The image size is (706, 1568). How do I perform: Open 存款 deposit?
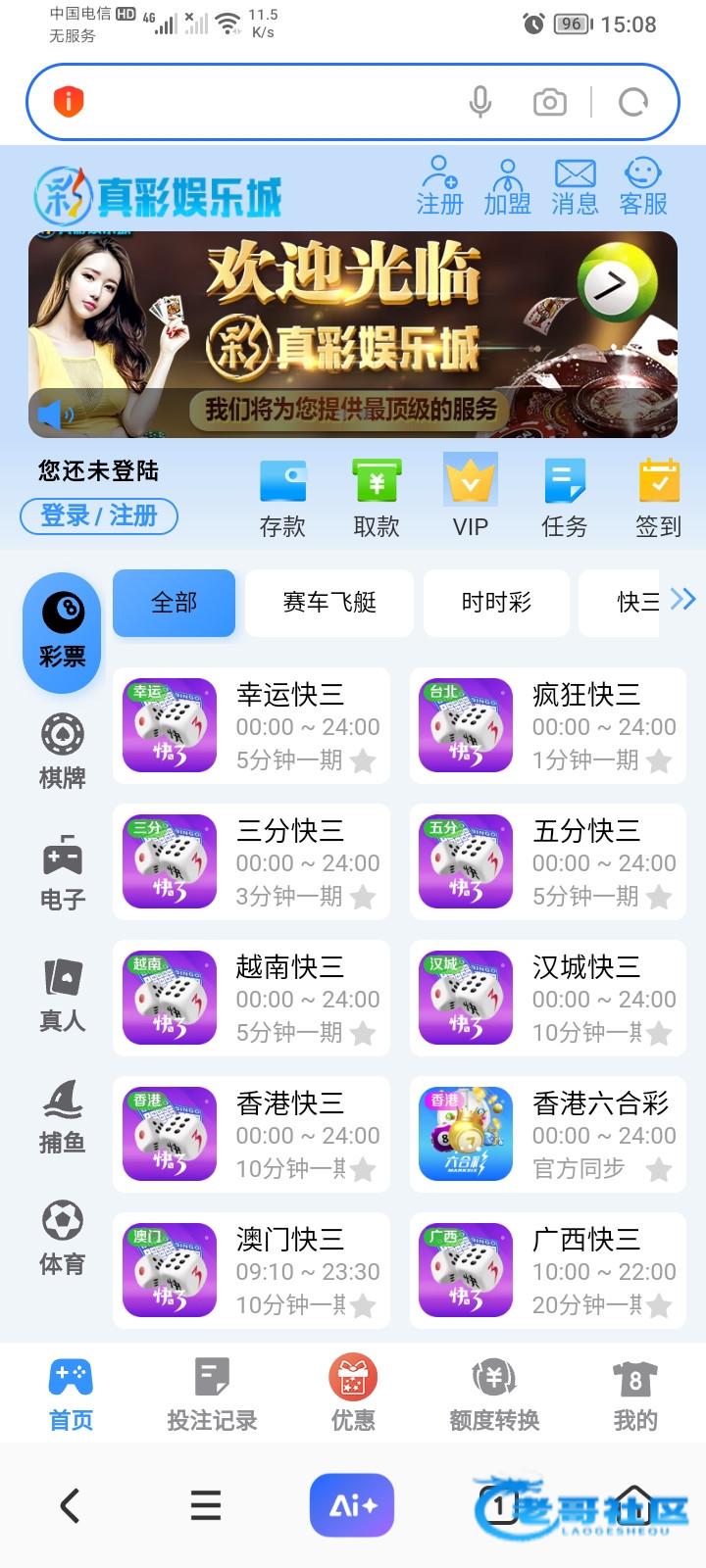click(282, 498)
